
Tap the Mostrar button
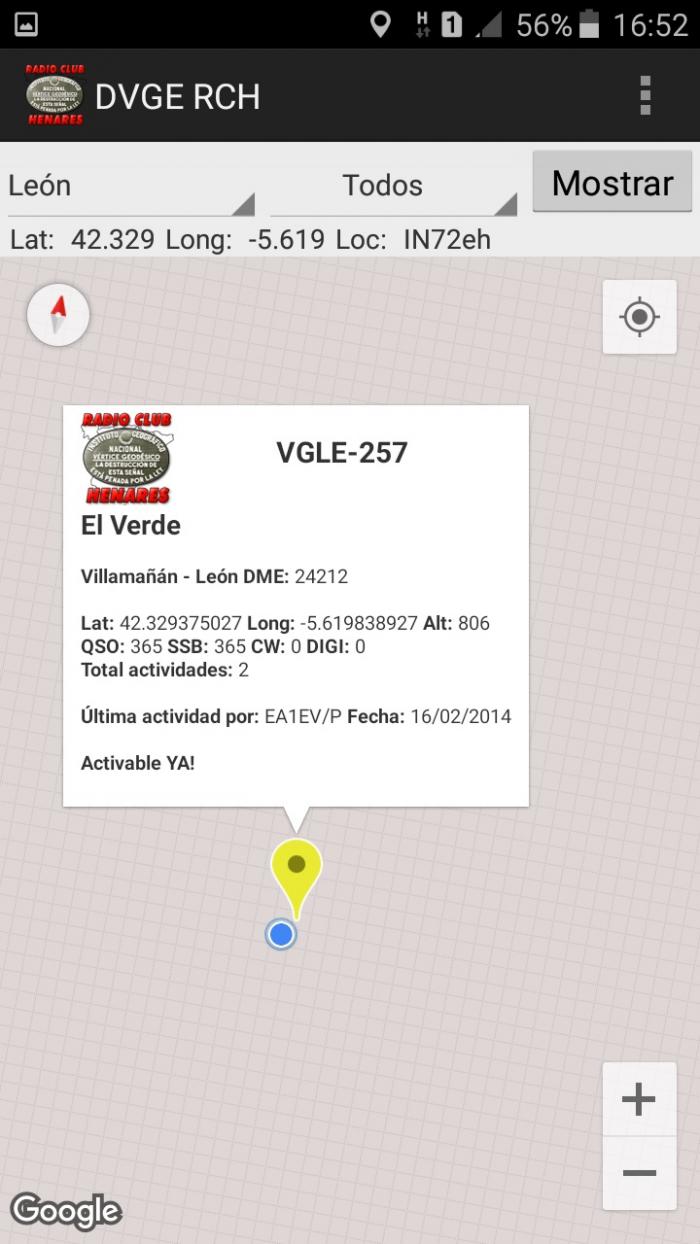pyautogui.click(x=612, y=183)
